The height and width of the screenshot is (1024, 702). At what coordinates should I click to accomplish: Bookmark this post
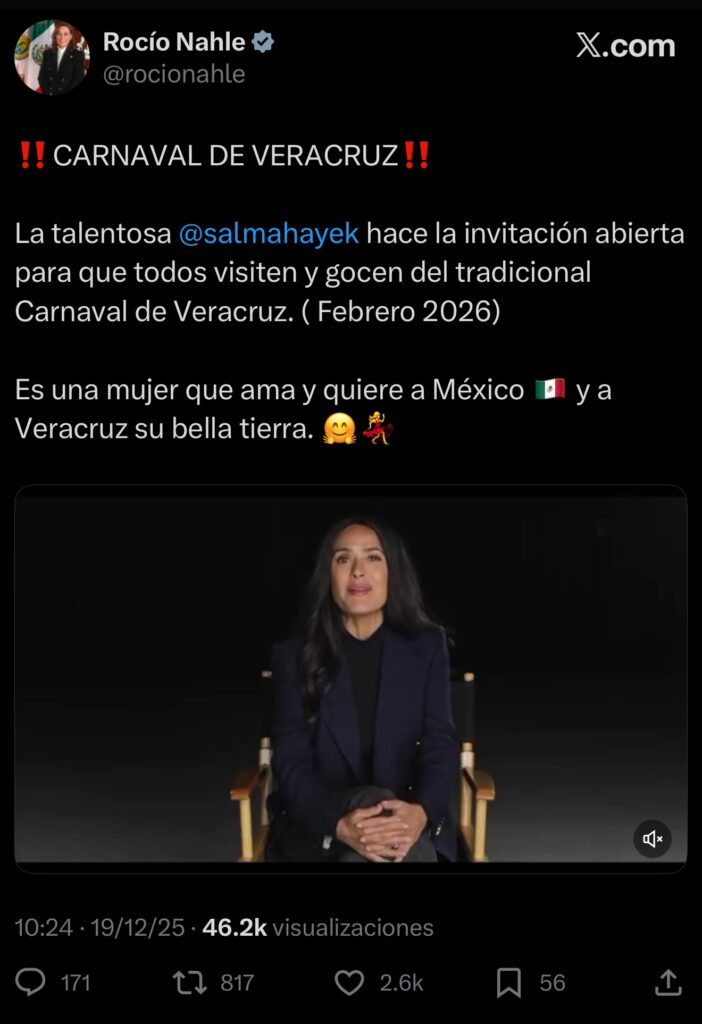point(509,982)
